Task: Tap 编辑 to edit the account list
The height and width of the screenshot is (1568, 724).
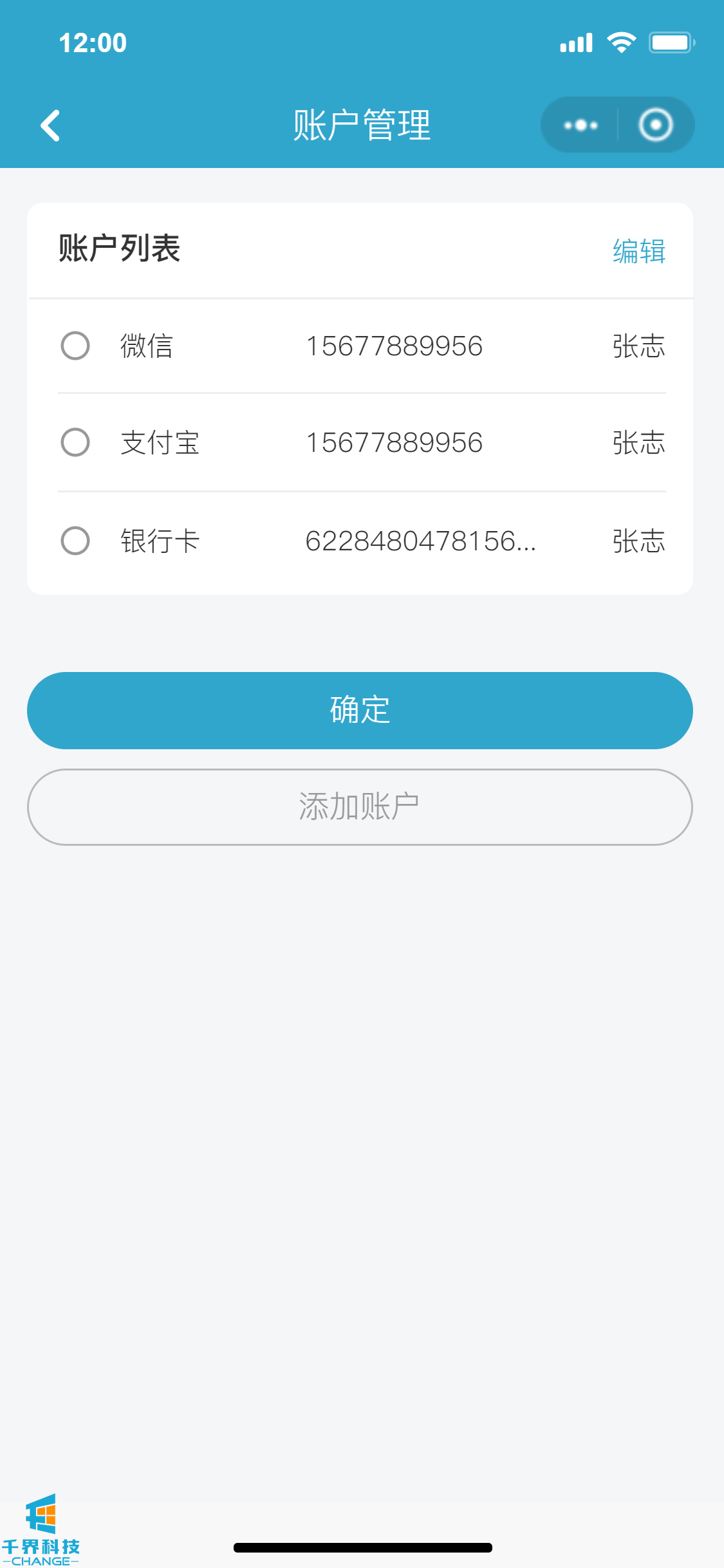Action: [638, 251]
